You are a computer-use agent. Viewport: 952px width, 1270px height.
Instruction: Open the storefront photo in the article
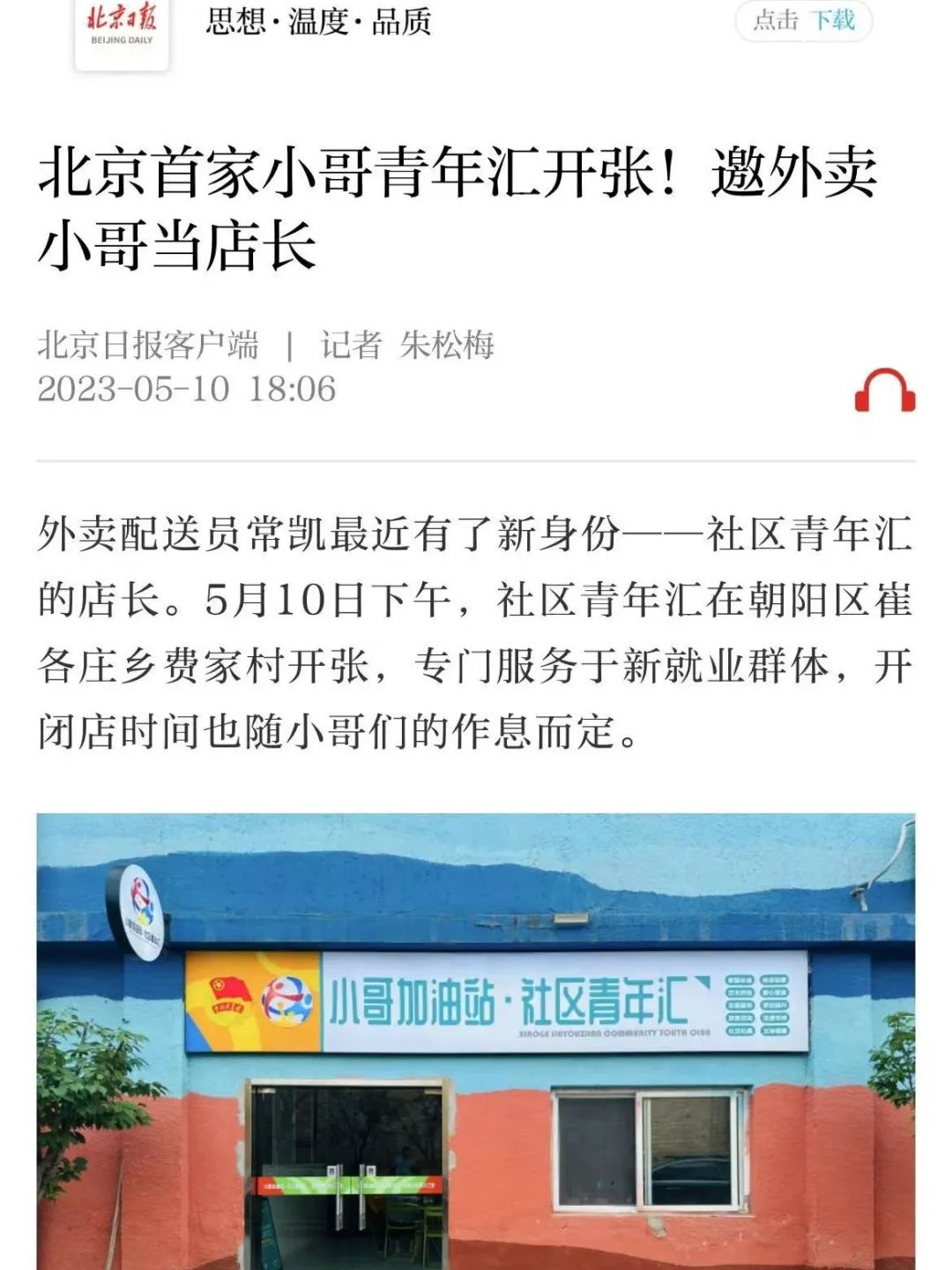(476, 1041)
